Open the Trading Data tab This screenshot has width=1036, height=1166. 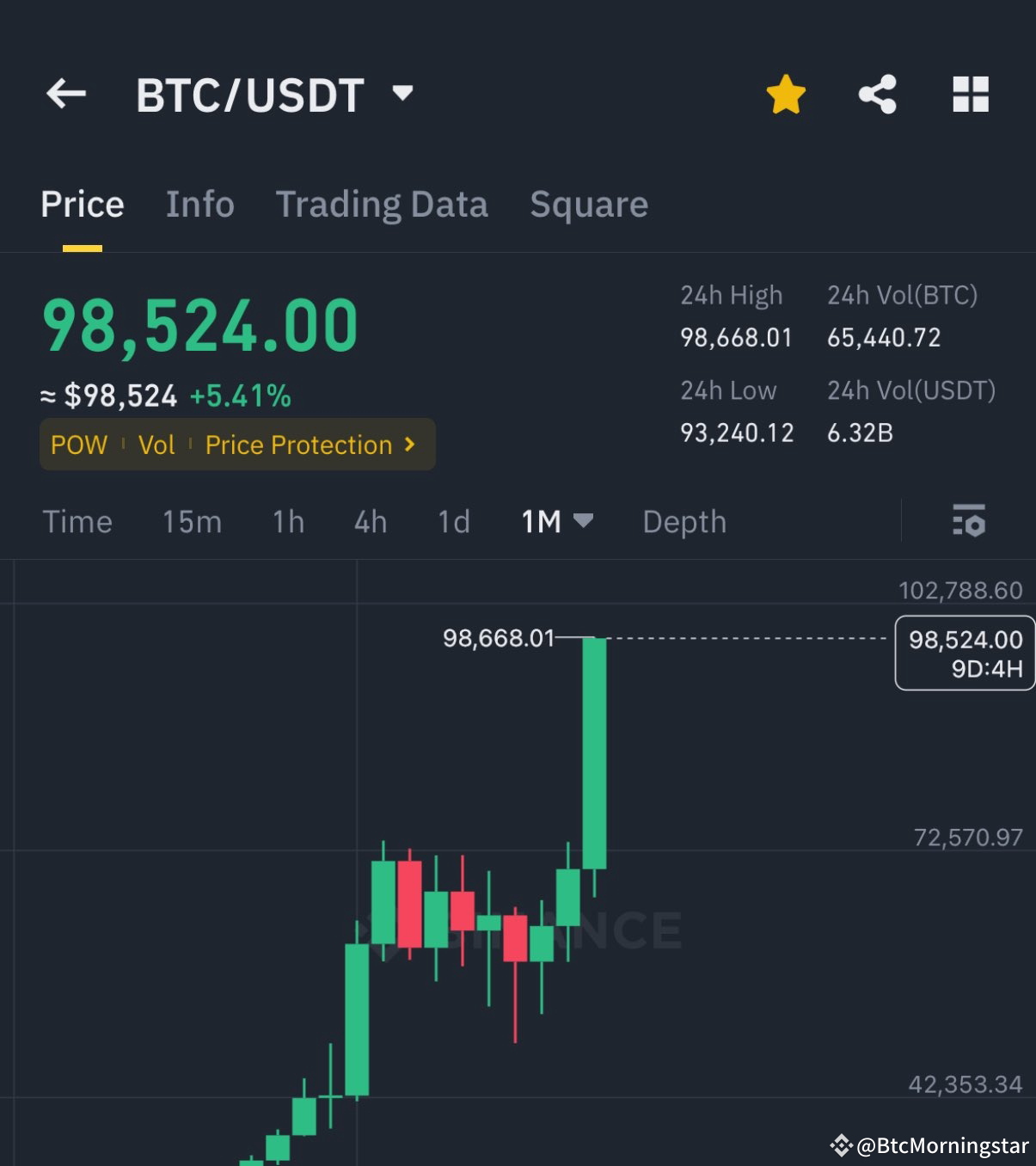pos(382,204)
